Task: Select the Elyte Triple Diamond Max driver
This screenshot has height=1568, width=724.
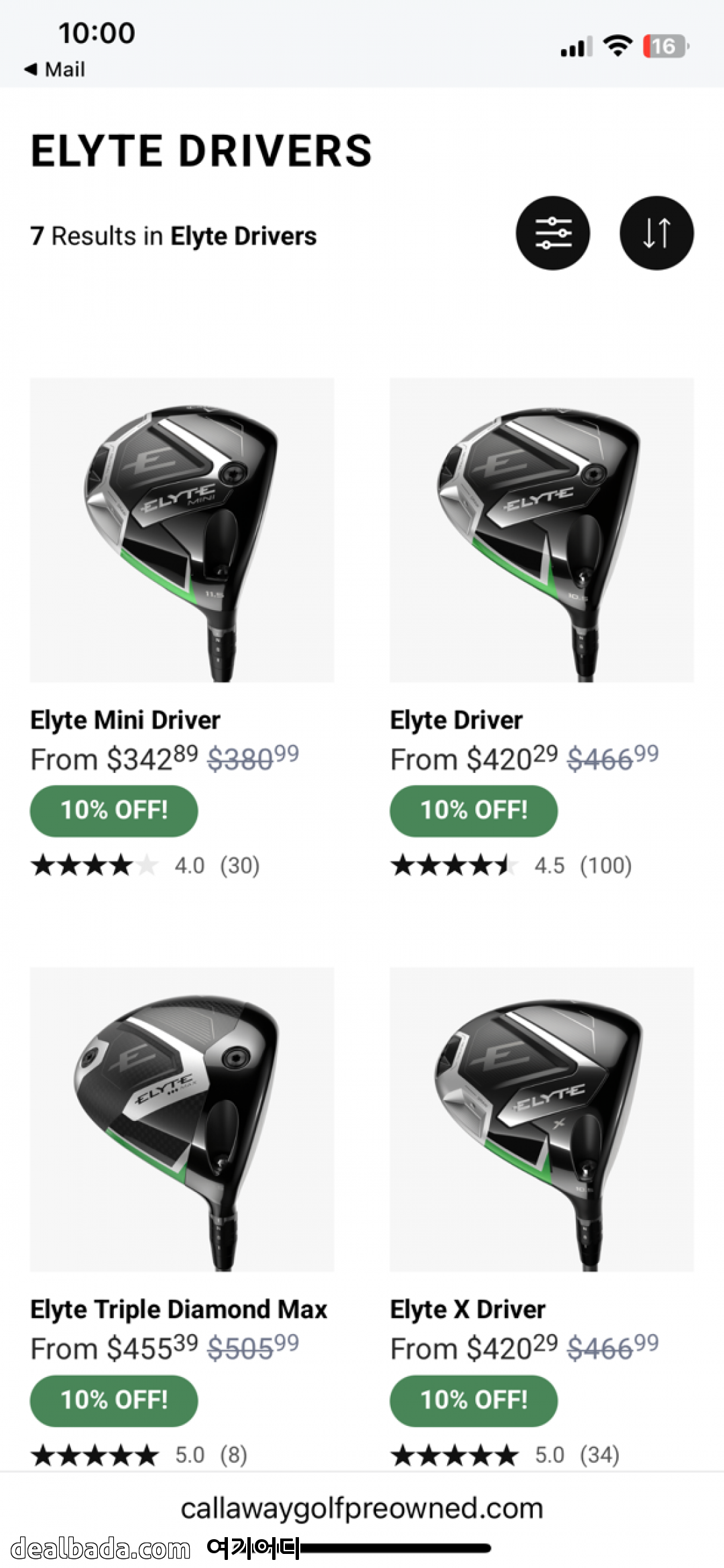Action: (182, 1119)
